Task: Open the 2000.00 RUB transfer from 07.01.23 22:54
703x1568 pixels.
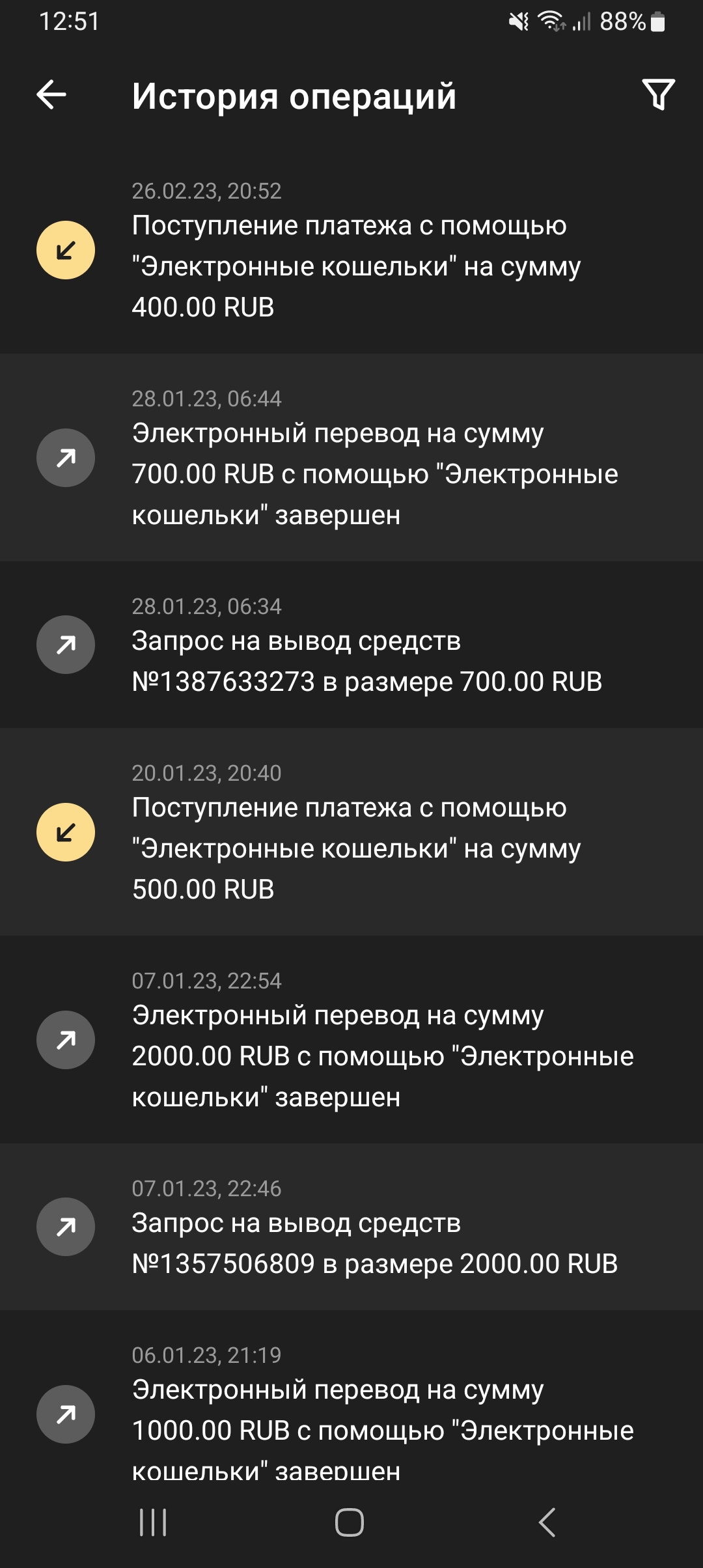Action: [x=351, y=1040]
